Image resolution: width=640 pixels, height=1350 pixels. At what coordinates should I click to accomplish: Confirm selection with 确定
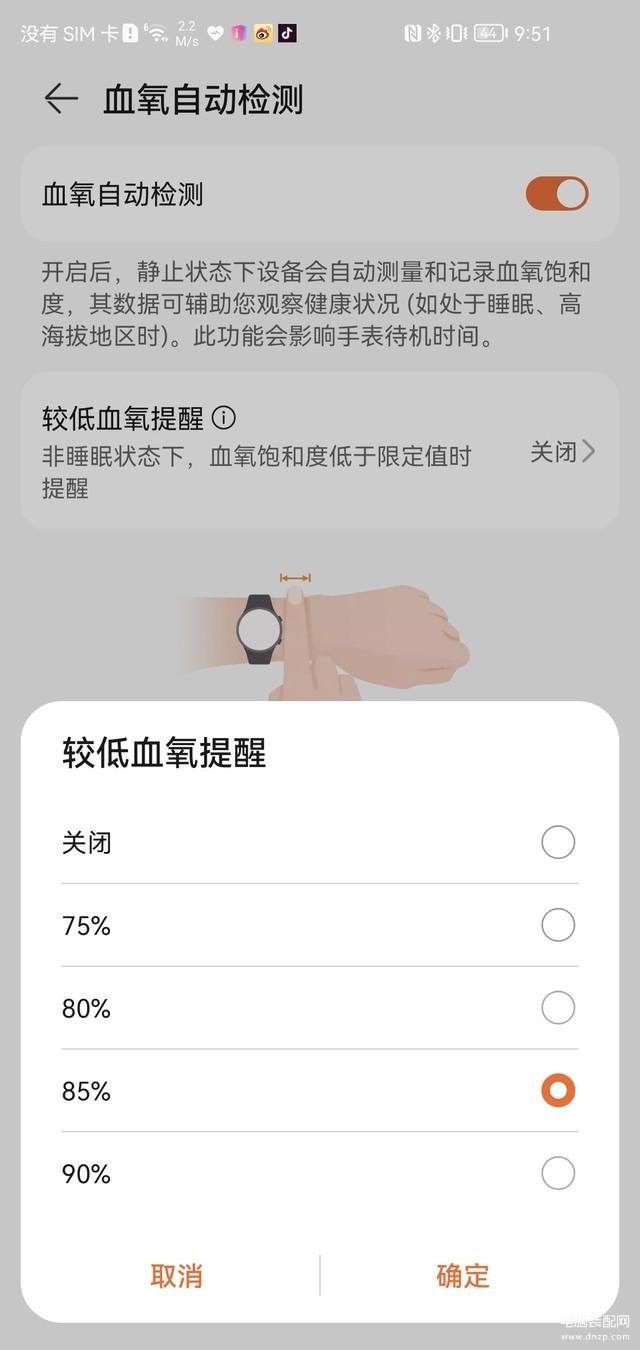[x=463, y=1275]
